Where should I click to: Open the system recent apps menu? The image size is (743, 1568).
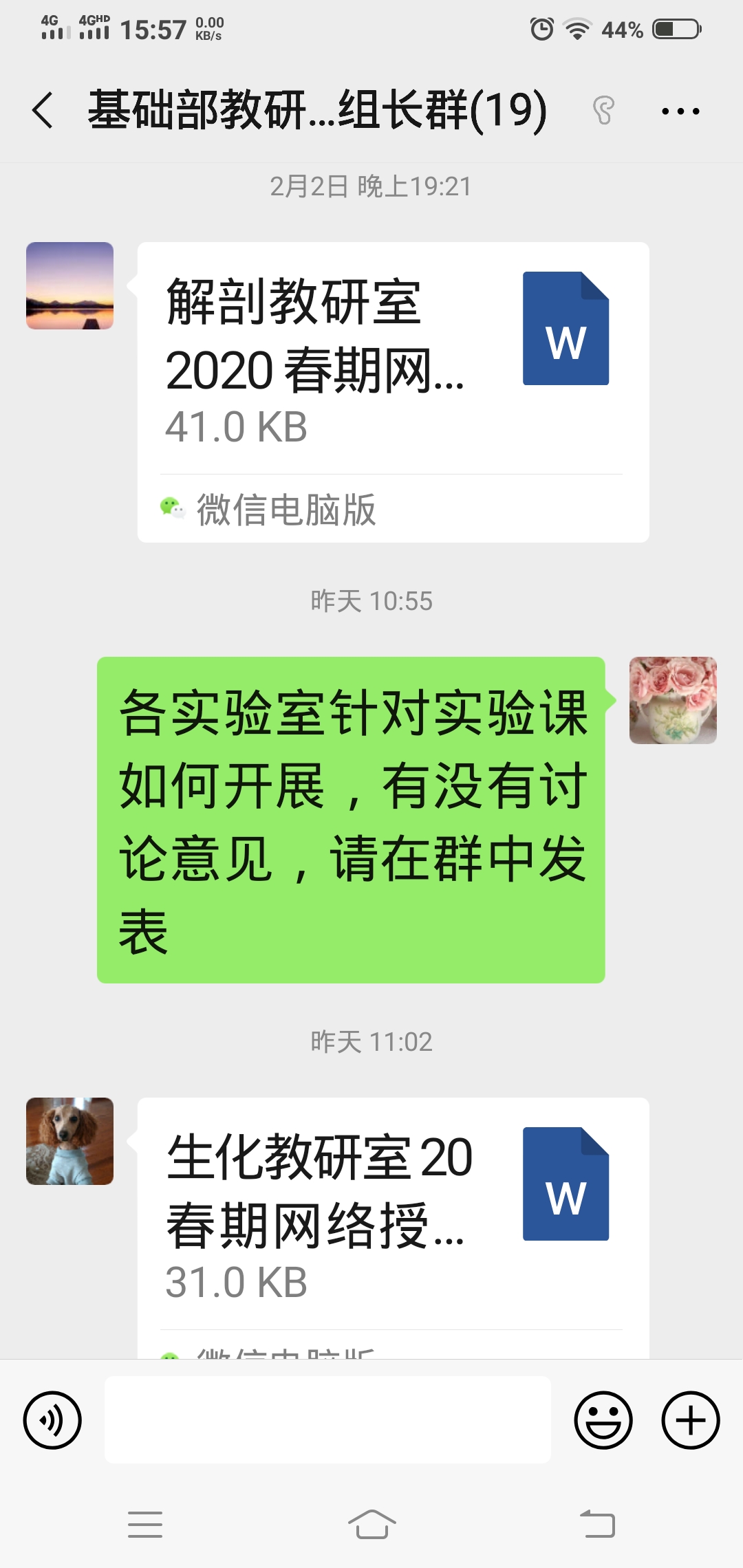coord(145,1524)
